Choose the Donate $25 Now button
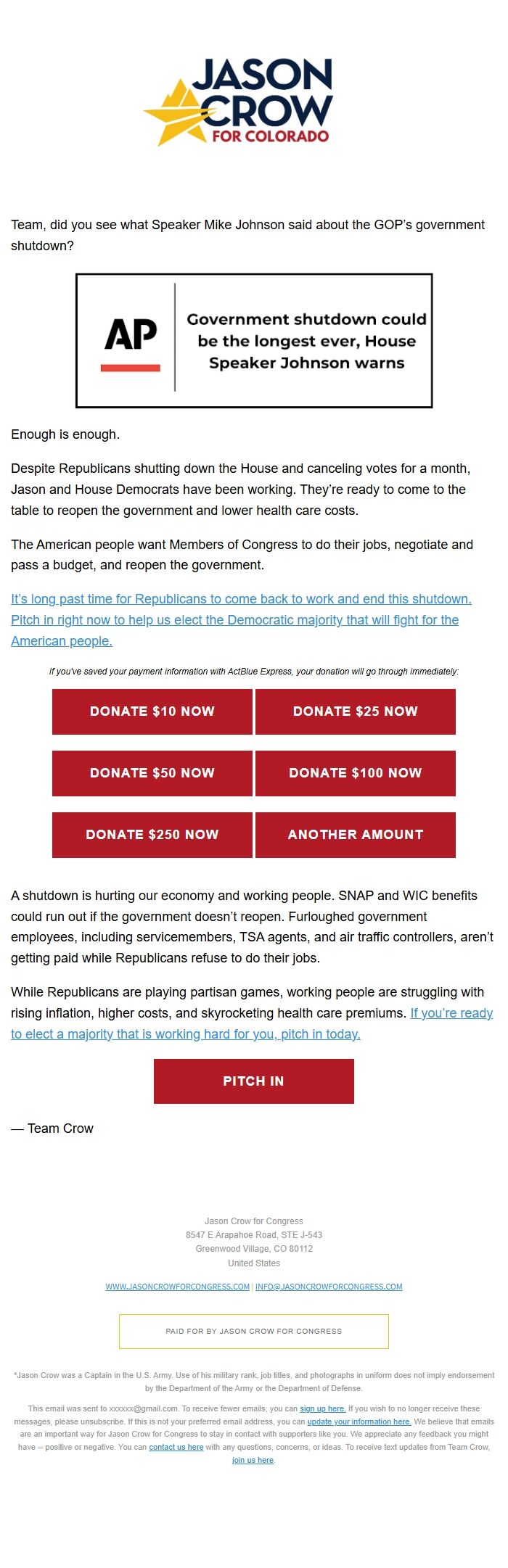The height and width of the screenshot is (1568, 508). [x=356, y=711]
